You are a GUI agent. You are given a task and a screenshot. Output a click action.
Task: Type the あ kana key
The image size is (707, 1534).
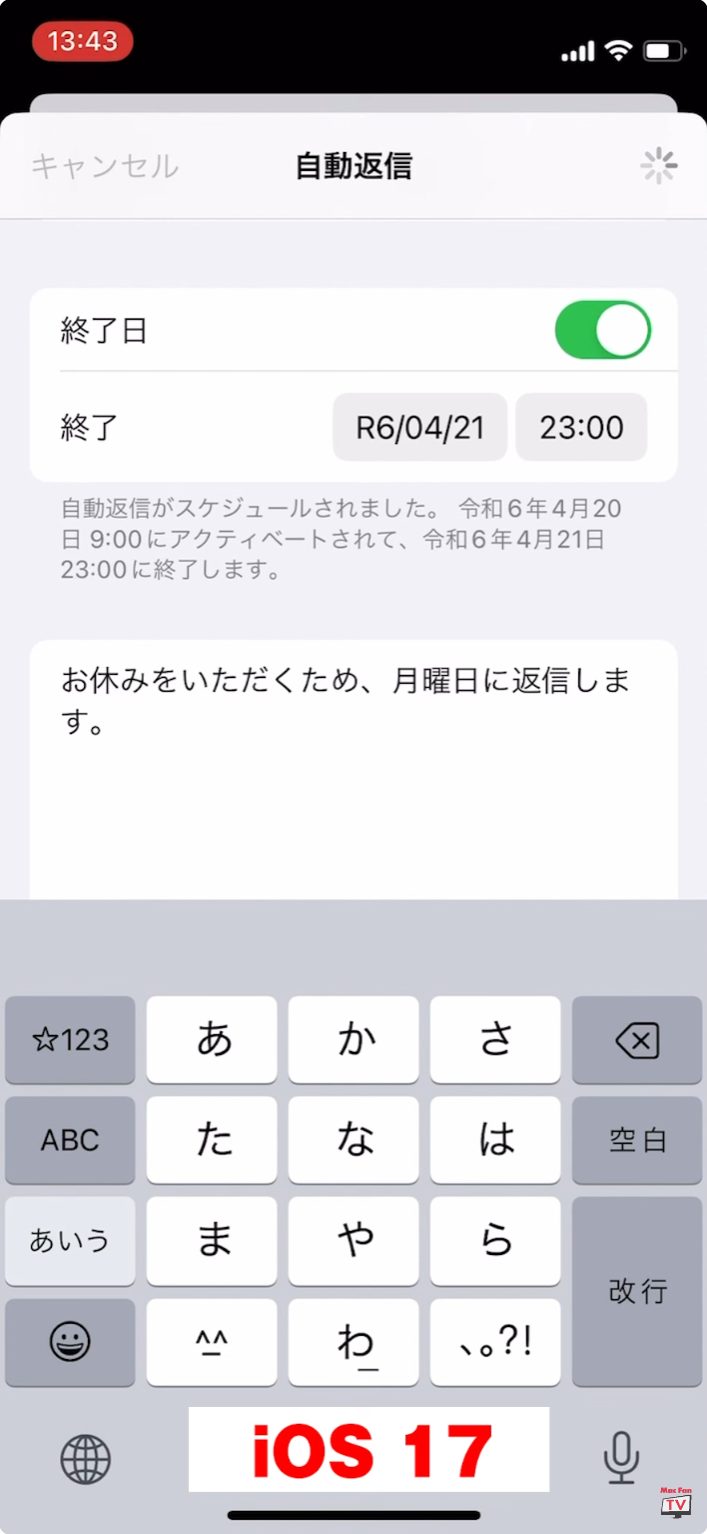pos(212,1040)
